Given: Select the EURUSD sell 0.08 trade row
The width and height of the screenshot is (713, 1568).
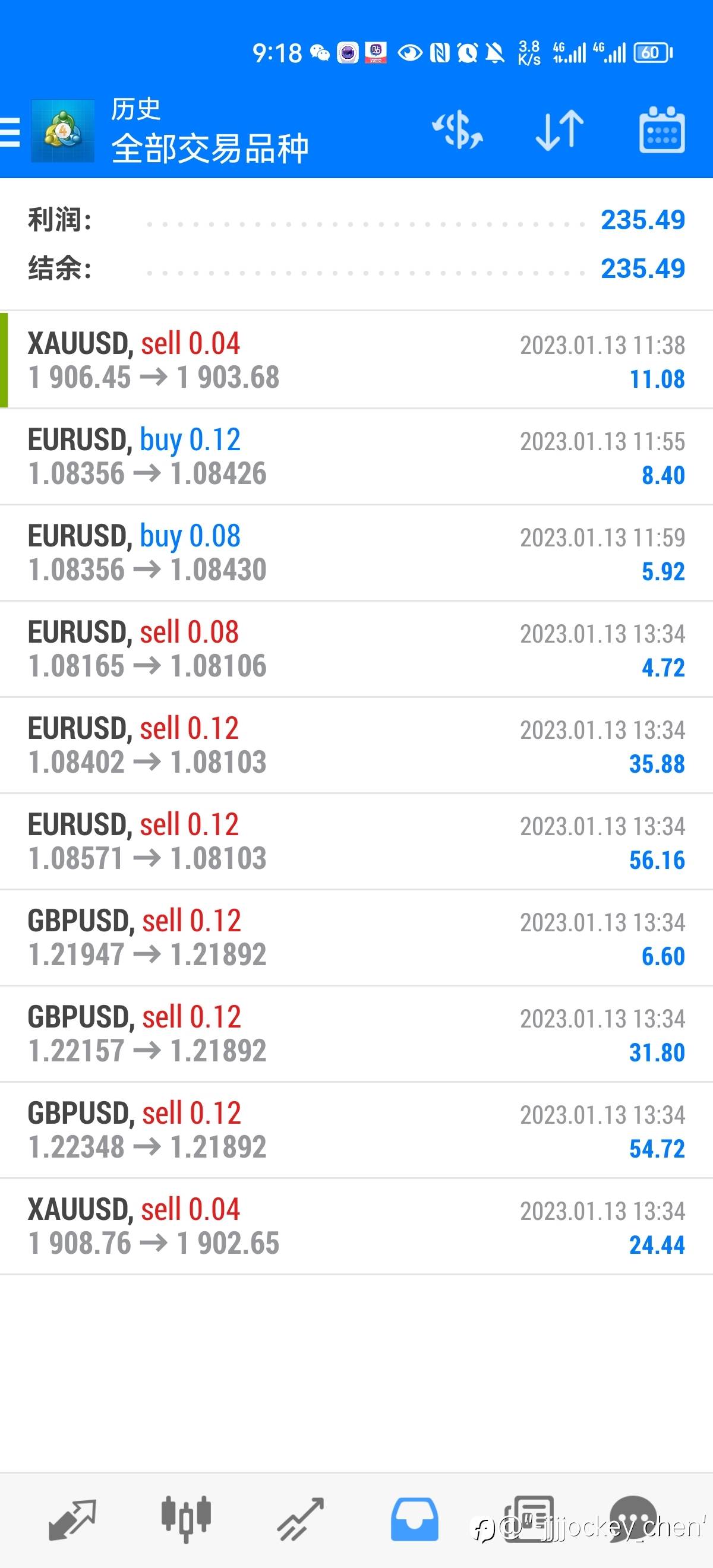Looking at the screenshot, I should point(356,648).
